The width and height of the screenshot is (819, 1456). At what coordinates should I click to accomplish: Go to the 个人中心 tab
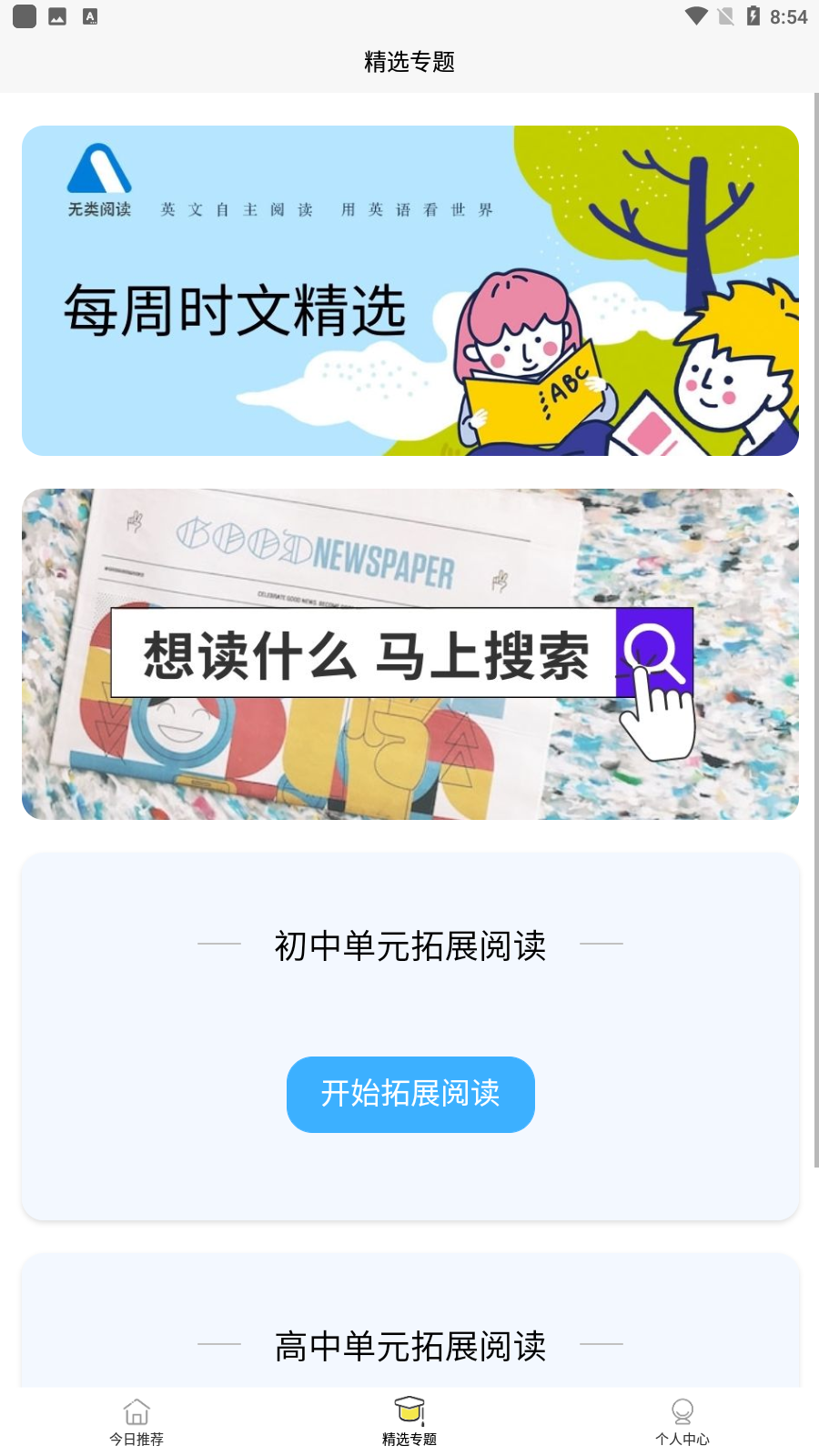[682, 1421]
